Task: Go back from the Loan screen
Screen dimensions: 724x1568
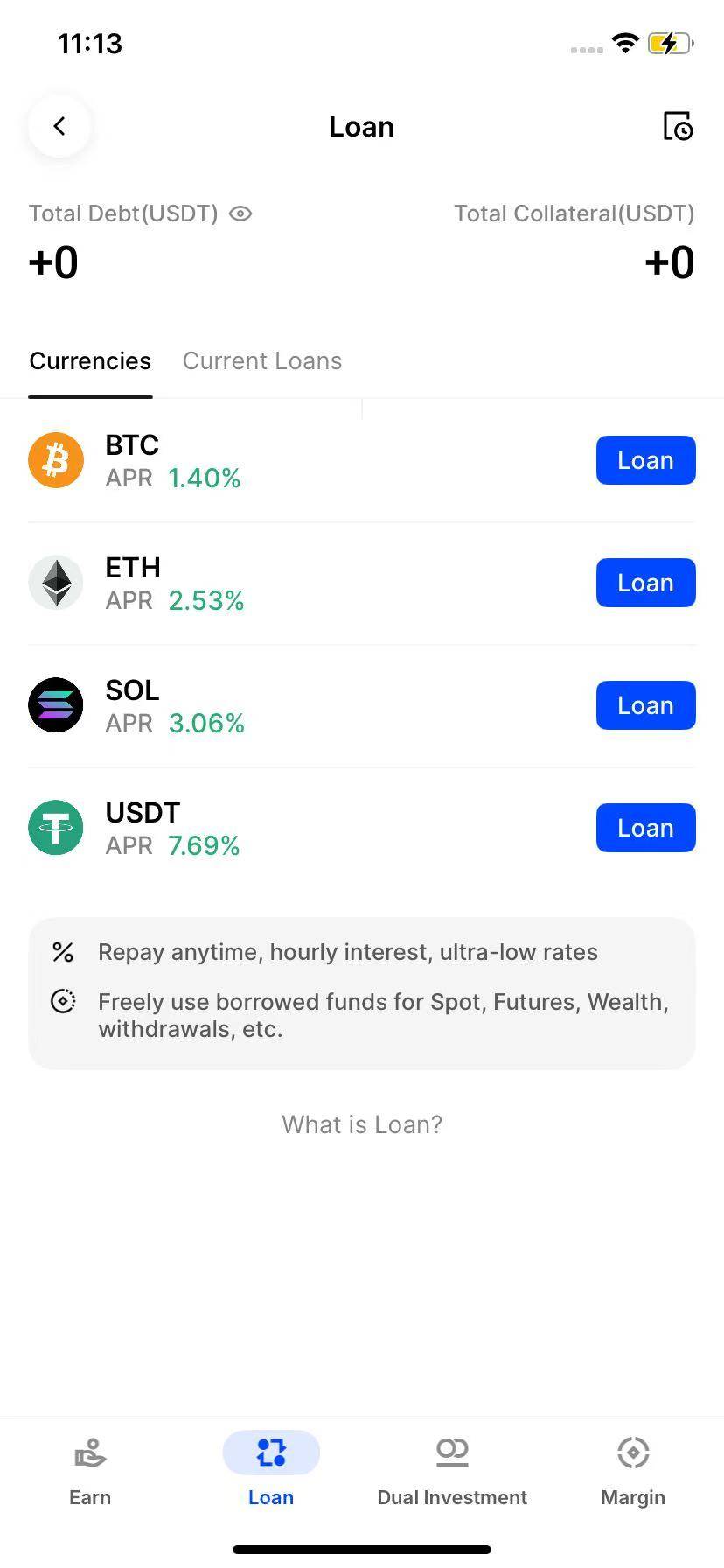Action: point(59,127)
